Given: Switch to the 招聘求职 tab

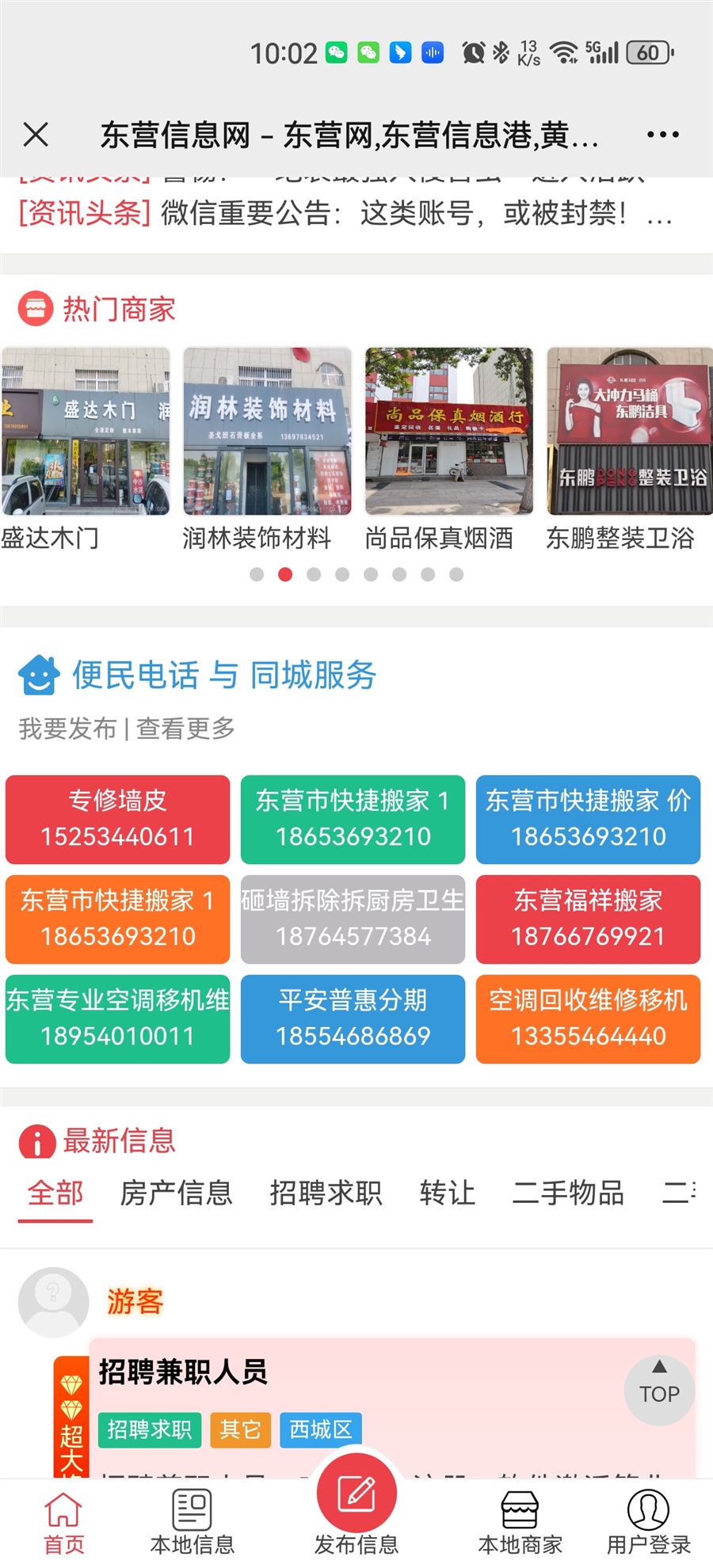Looking at the screenshot, I should click(x=326, y=1193).
